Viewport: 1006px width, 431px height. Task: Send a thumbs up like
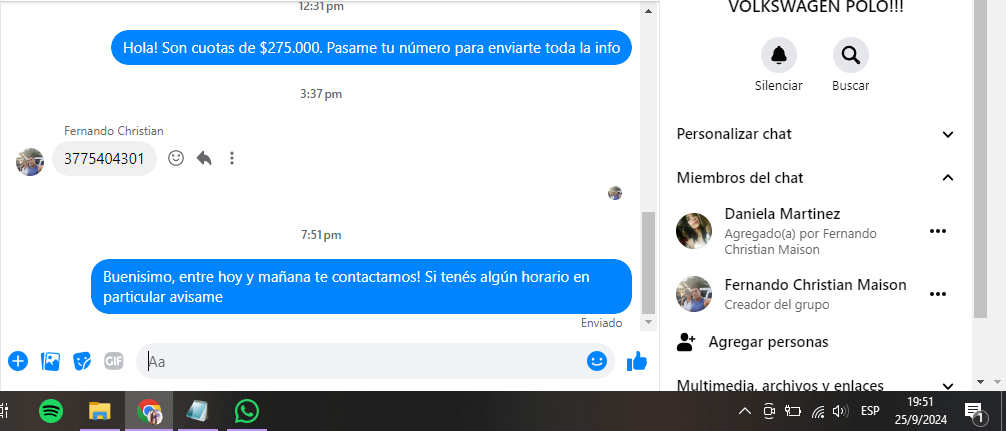pos(637,361)
